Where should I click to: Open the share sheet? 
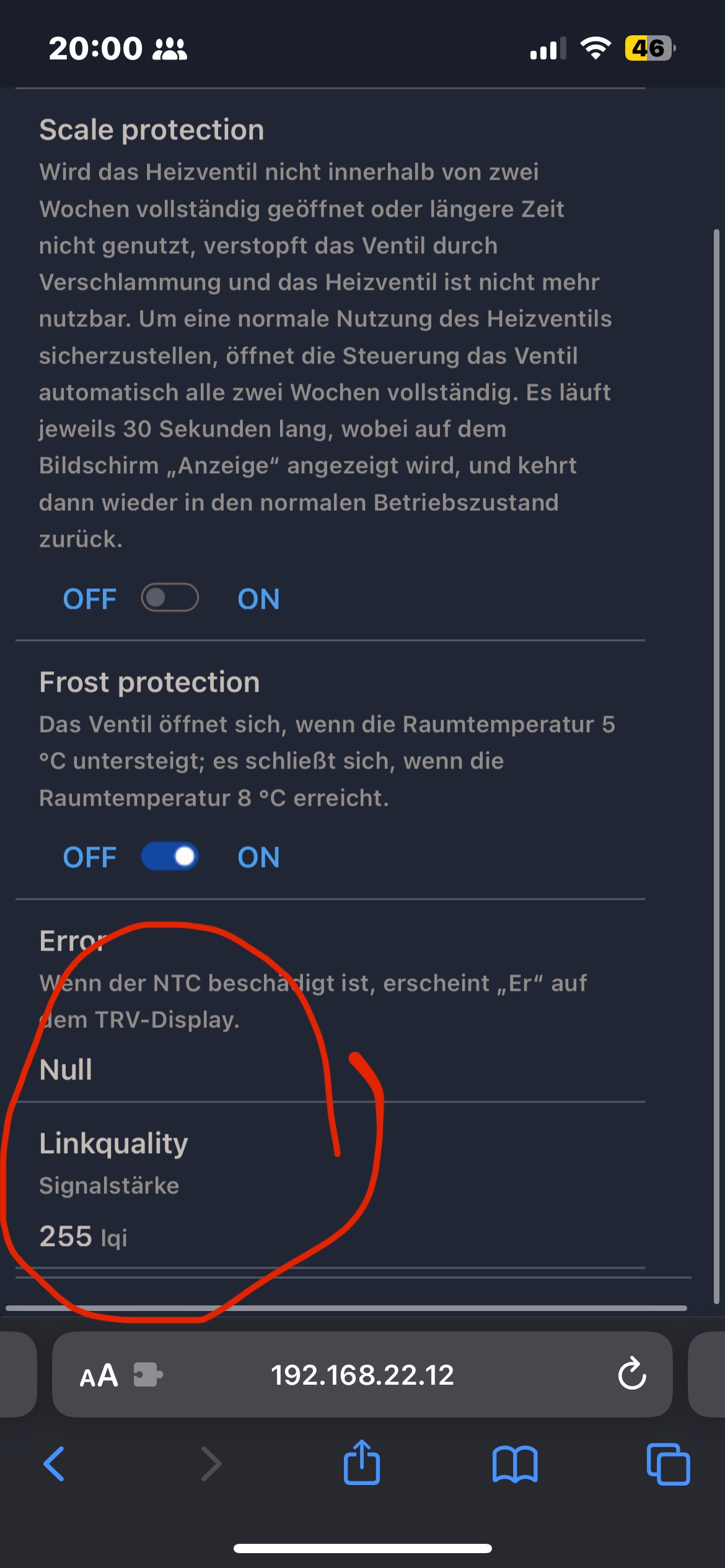coord(362,1462)
